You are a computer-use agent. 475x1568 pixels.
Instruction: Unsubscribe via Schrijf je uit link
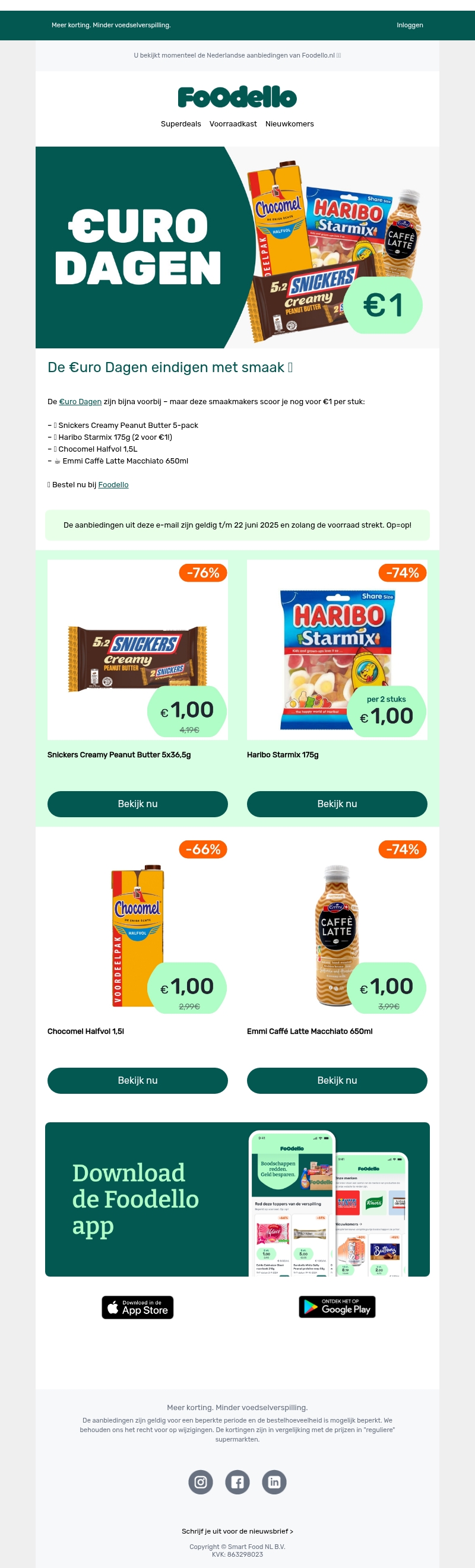(x=237, y=1531)
